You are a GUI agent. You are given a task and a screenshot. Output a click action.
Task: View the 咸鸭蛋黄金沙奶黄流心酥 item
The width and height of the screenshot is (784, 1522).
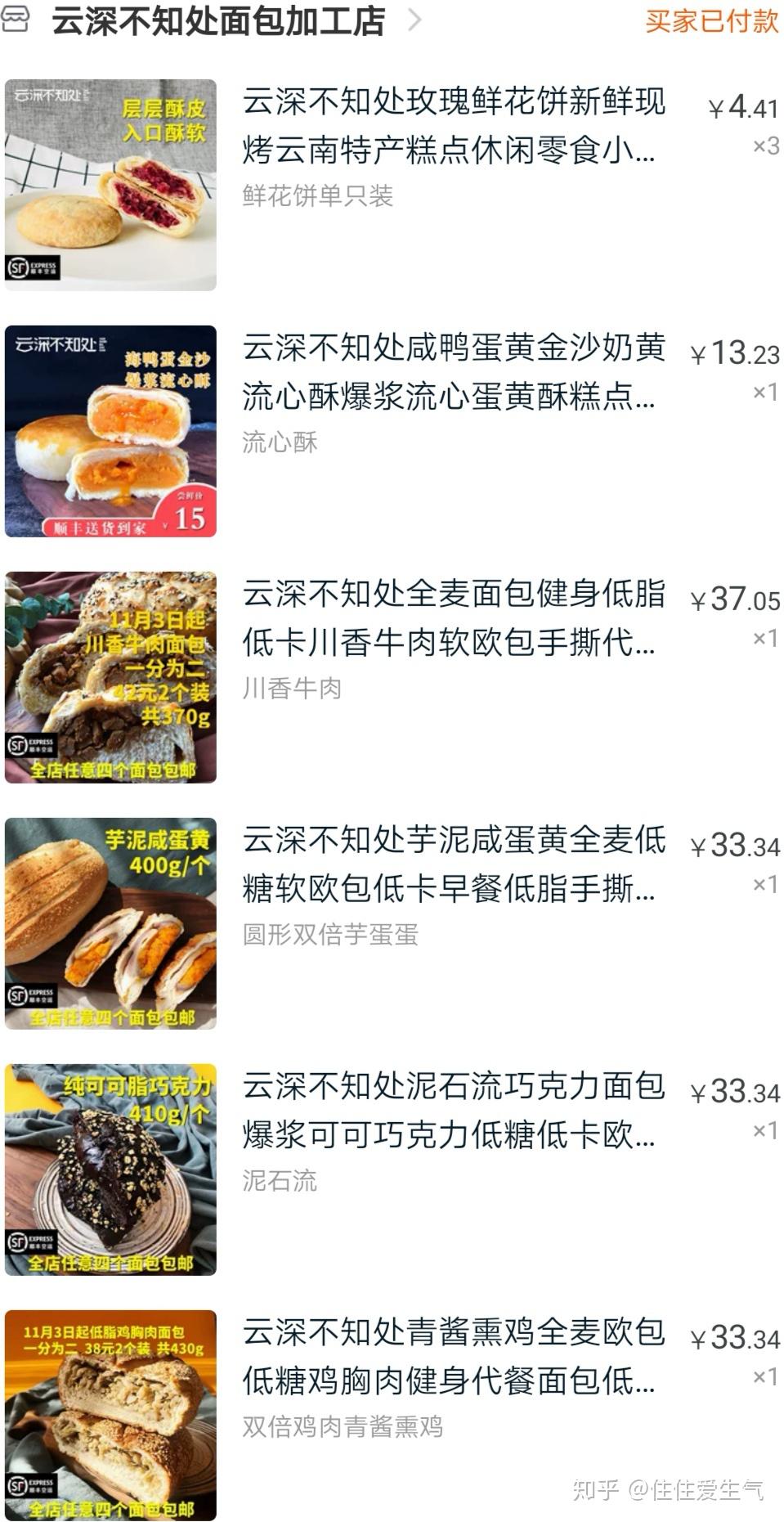453,372
